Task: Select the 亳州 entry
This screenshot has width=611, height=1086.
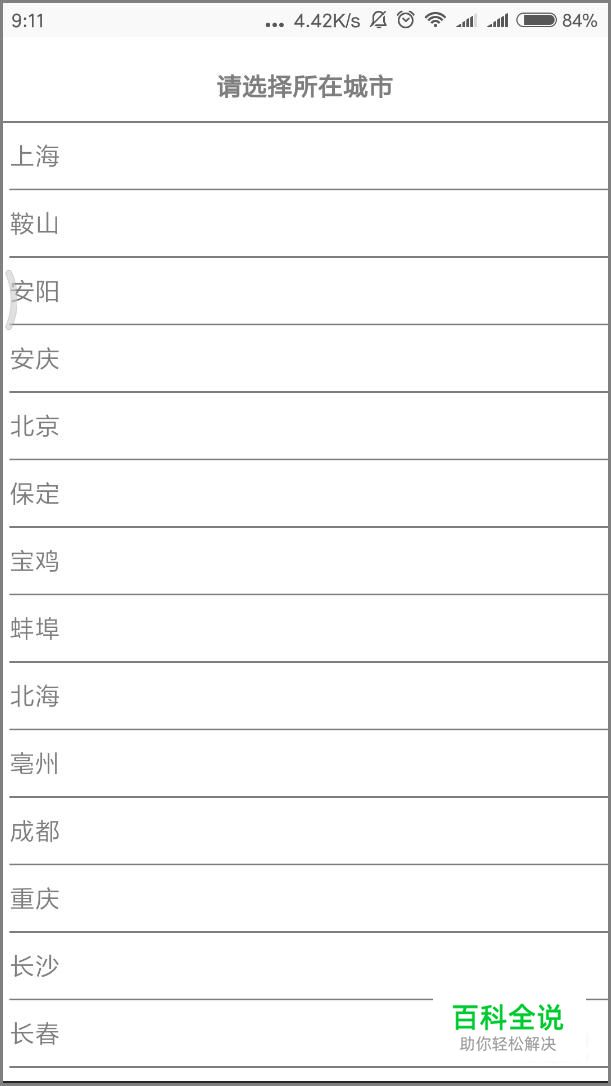Action: click(x=306, y=763)
